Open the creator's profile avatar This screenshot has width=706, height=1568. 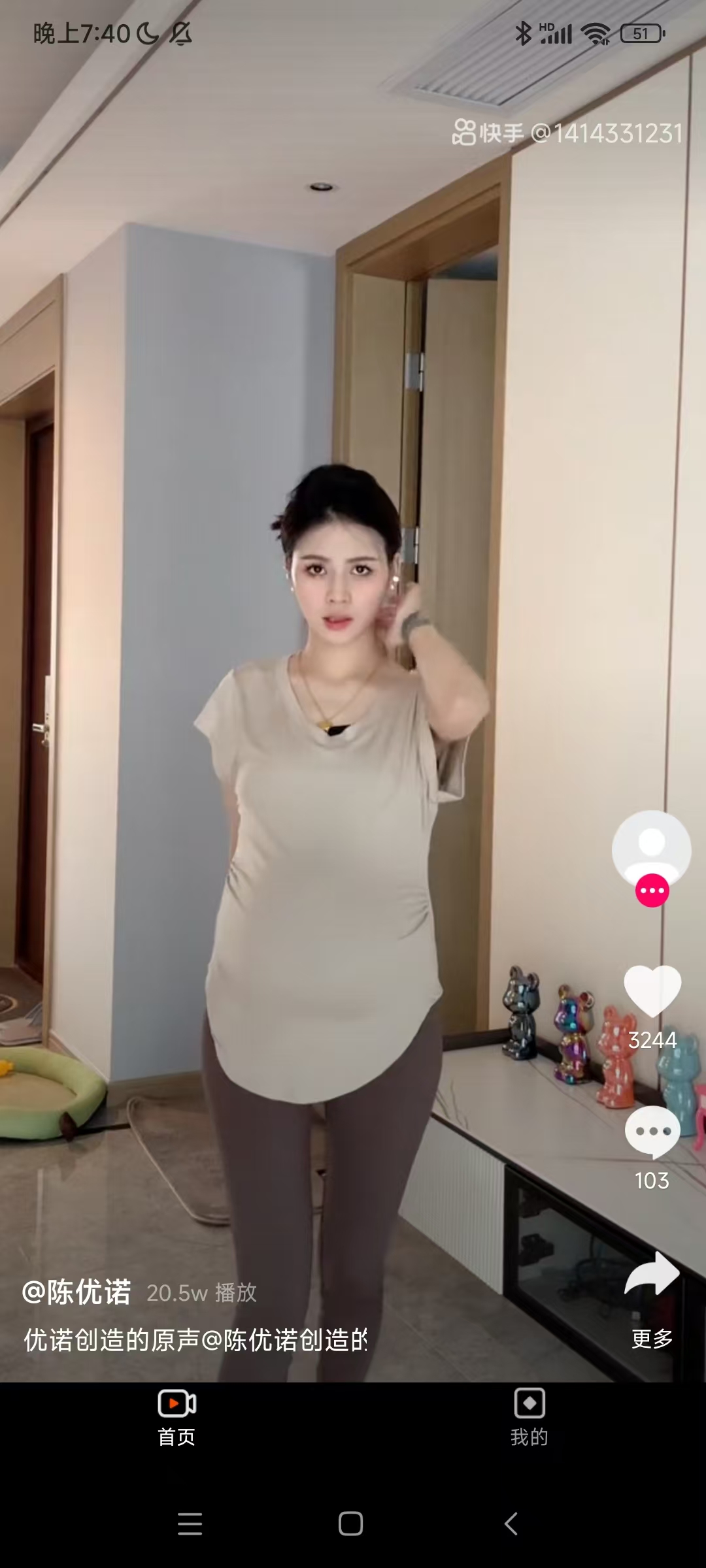pyautogui.click(x=651, y=848)
